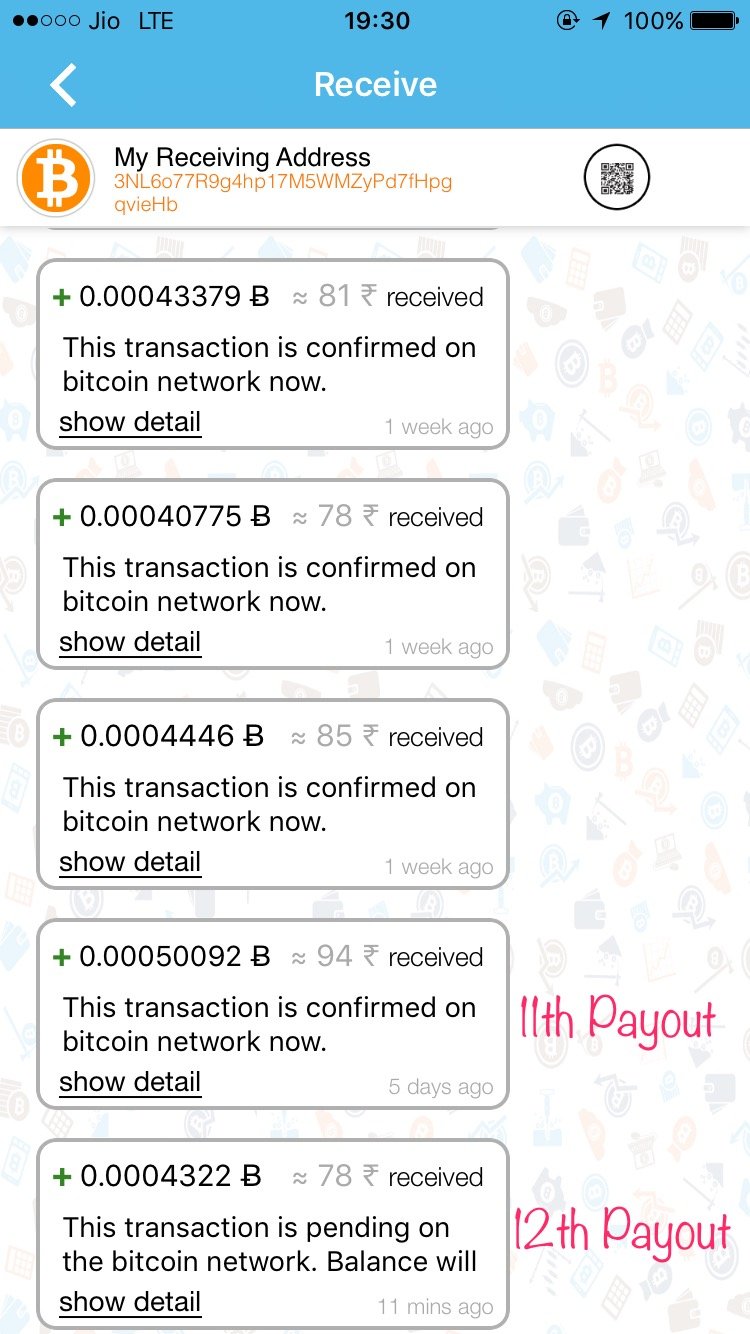Show detail for the pending 0.0004322 transaction
This screenshot has height=1334, width=750.
pyautogui.click(x=130, y=1303)
